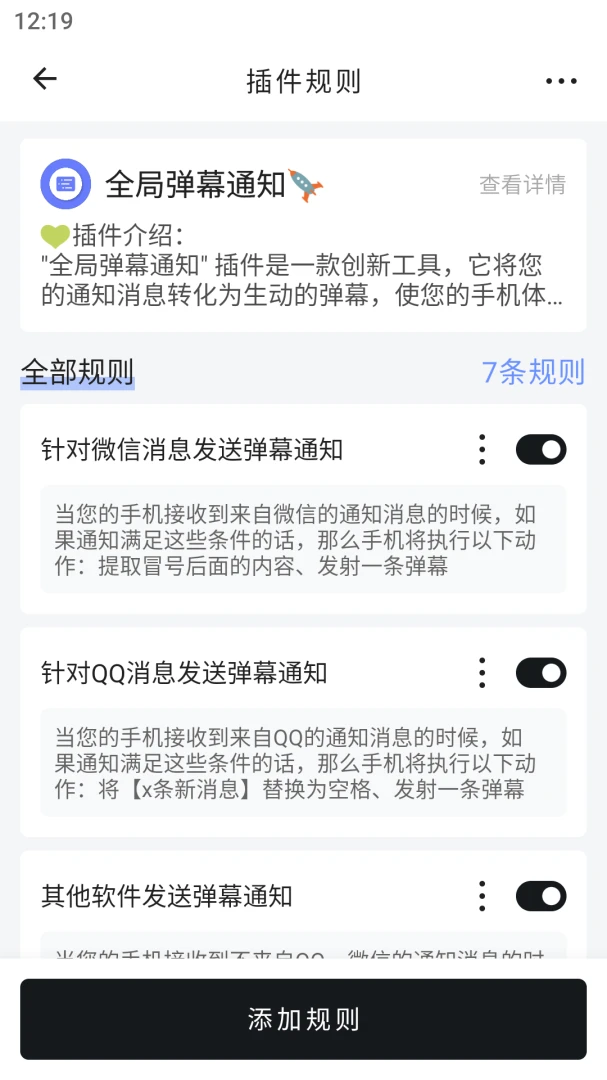The width and height of the screenshot is (607, 1080).
Task: Turn off the 针对QQ消息发送弹幕通知 rule
Action: (x=541, y=673)
